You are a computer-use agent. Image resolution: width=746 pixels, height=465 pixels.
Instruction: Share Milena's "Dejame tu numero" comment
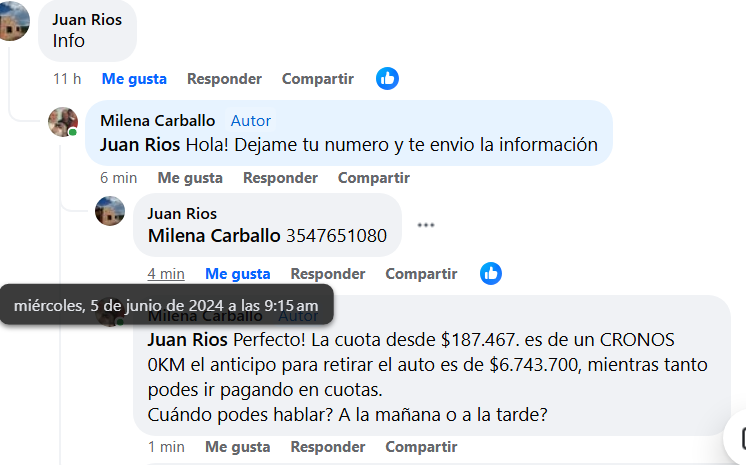coord(373,178)
